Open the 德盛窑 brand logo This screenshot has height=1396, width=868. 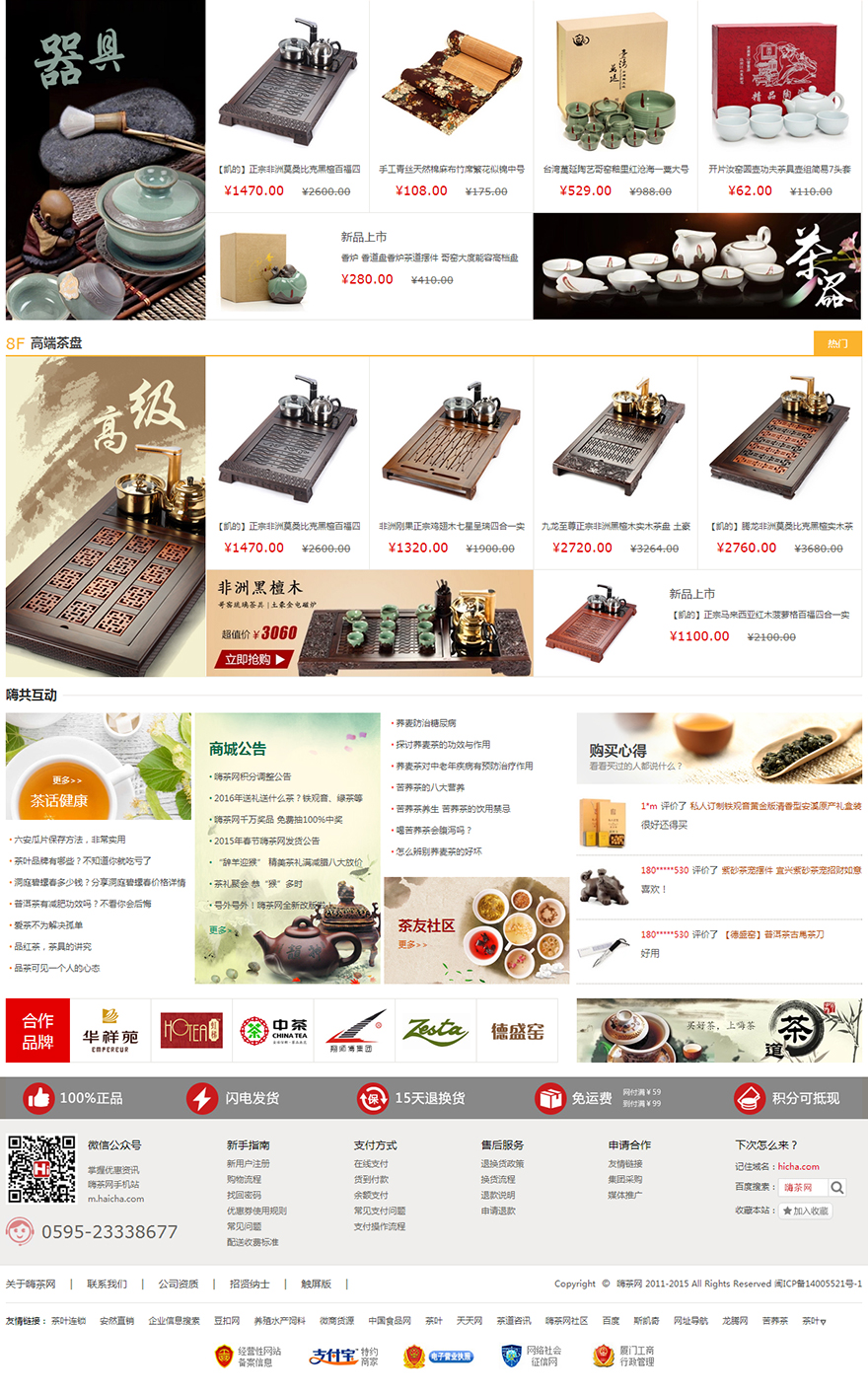tap(517, 1031)
